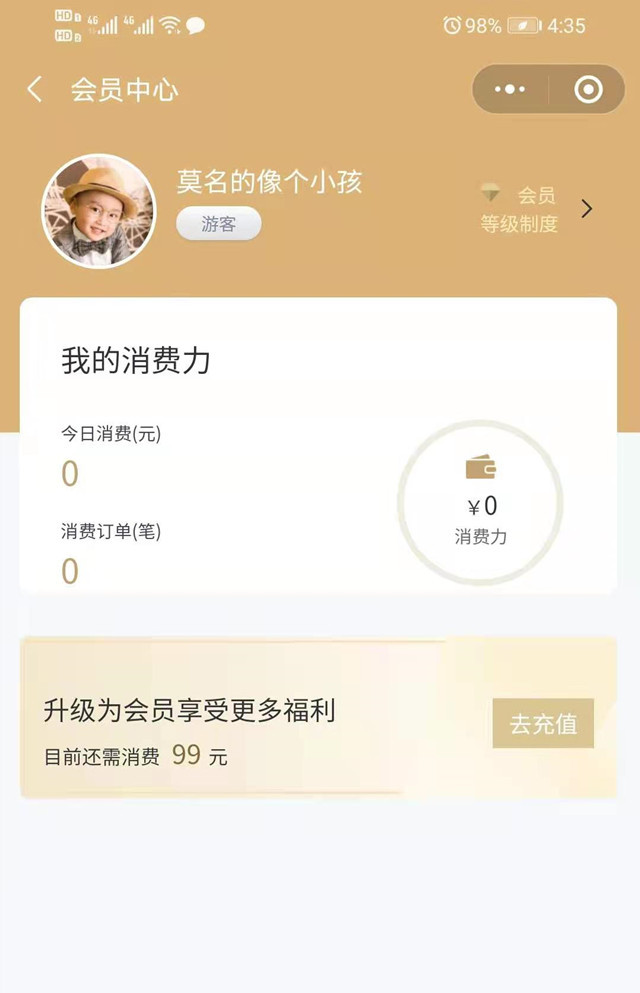Open 会员等级制度 page
Screen dimensions: 640x993
pyautogui.click(x=535, y=209)
